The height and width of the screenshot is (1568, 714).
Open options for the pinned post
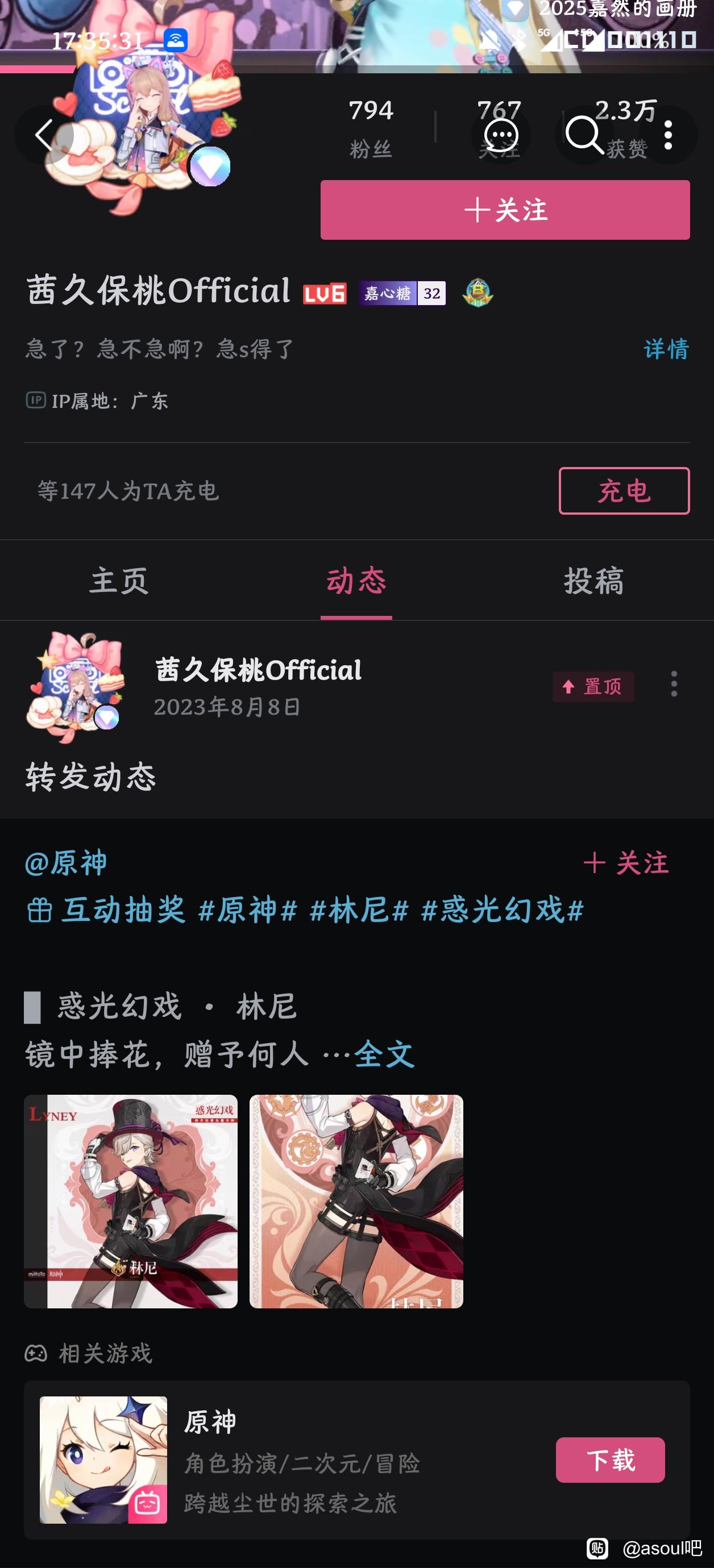(674, 684)
